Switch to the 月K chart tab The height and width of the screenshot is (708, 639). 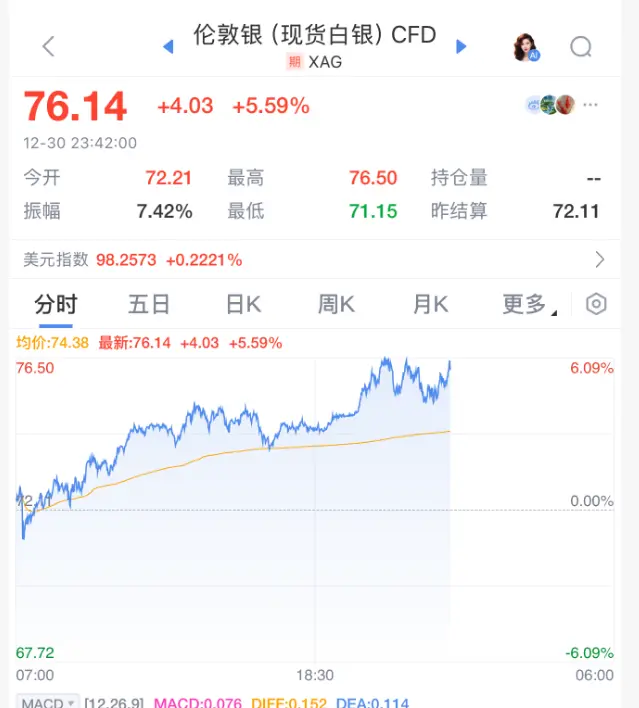[x=430, y=305]
